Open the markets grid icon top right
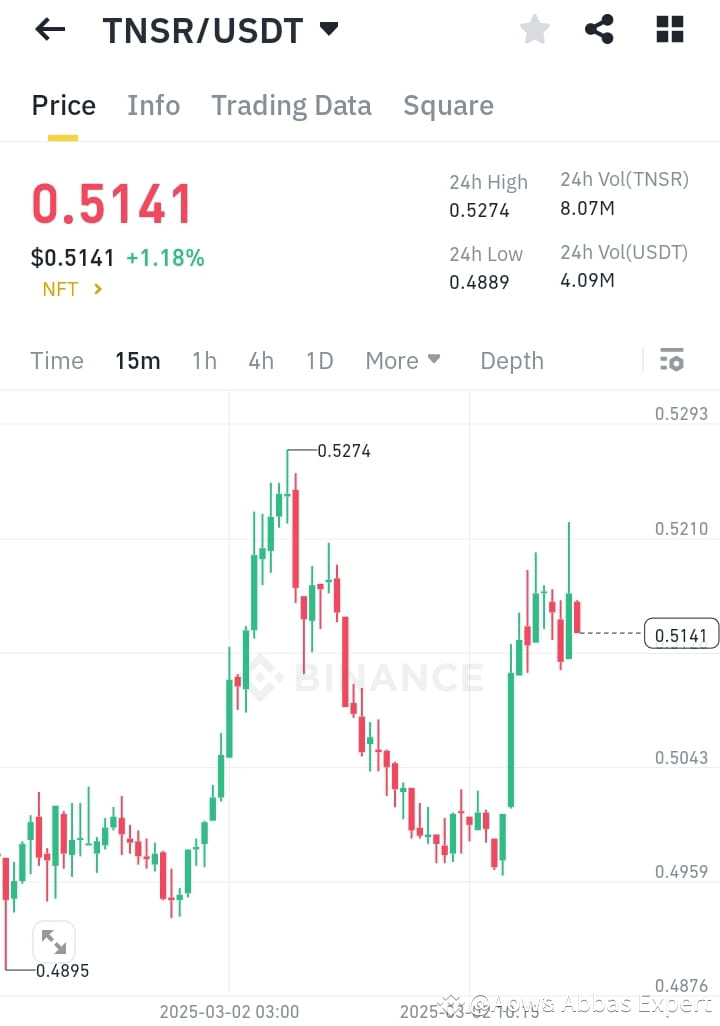The height and width of the screenshot is (1026, 720). pos(668,30)
